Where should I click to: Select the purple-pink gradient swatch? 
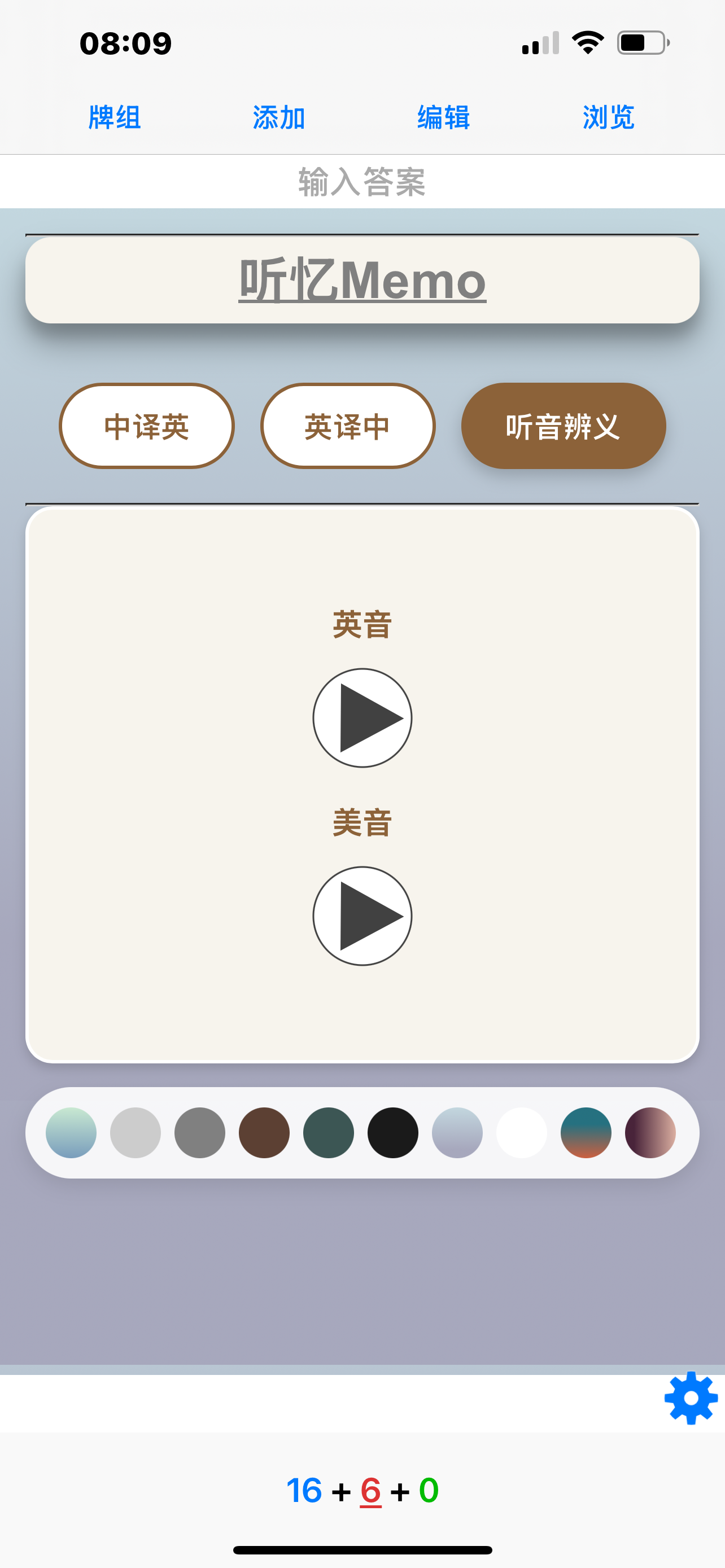tap(650, 1133)
